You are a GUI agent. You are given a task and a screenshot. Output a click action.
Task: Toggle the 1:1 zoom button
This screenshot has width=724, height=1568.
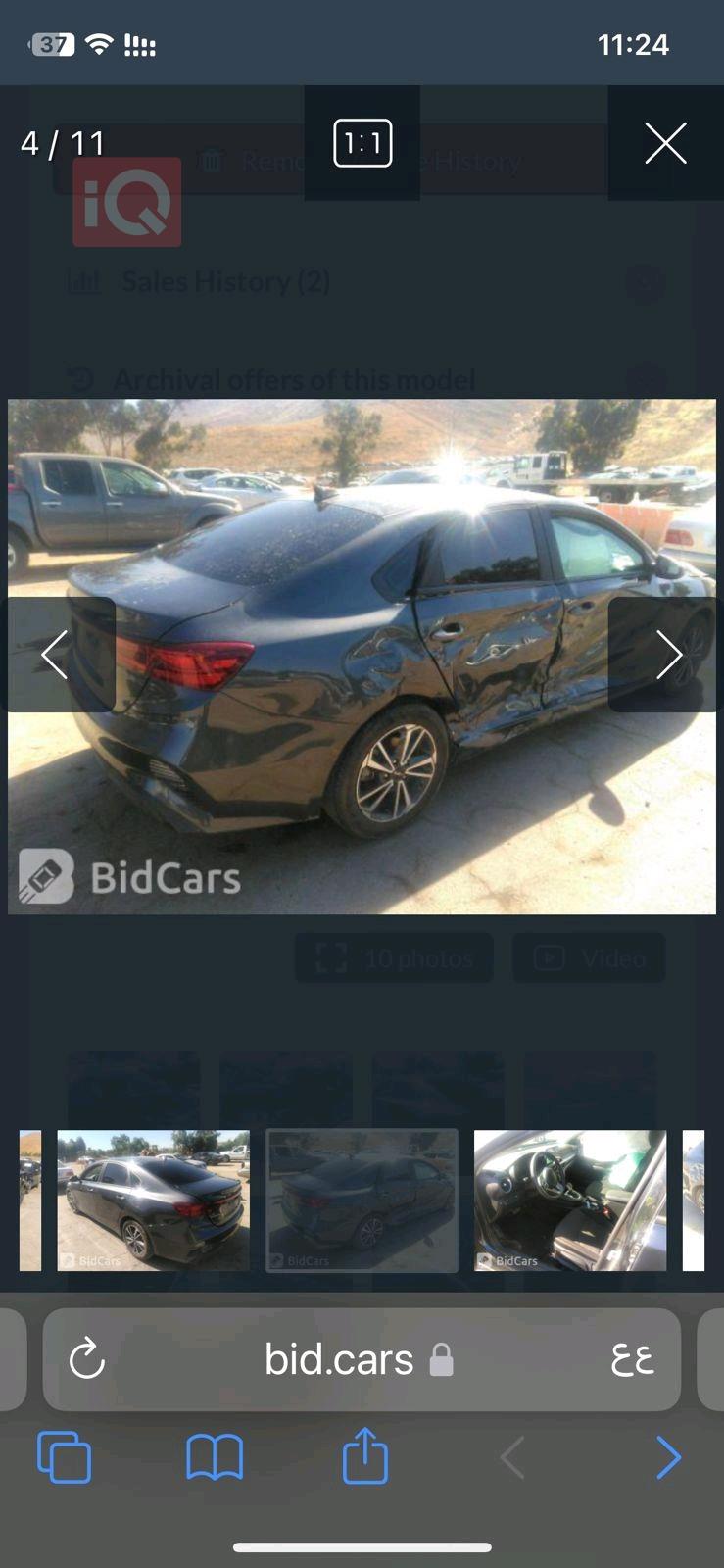(x=362, y=143)
